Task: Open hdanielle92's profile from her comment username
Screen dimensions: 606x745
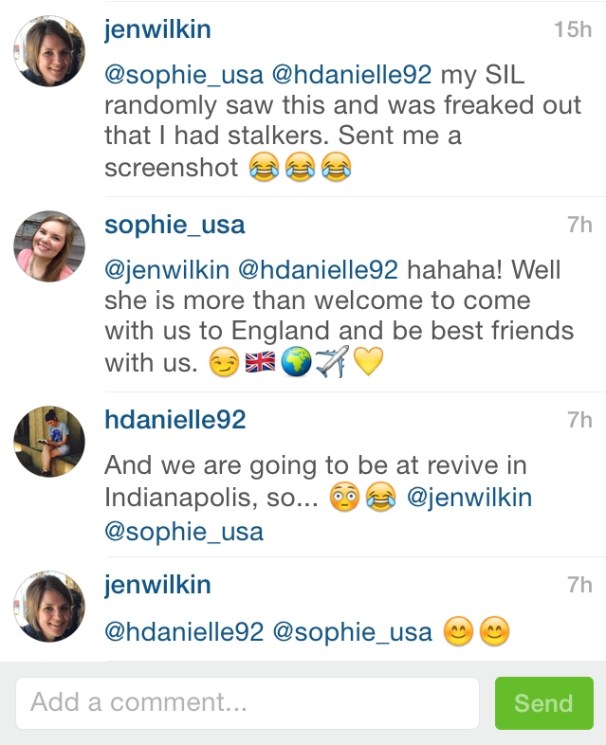Action: pyautogui.click(x=175, y=420)
